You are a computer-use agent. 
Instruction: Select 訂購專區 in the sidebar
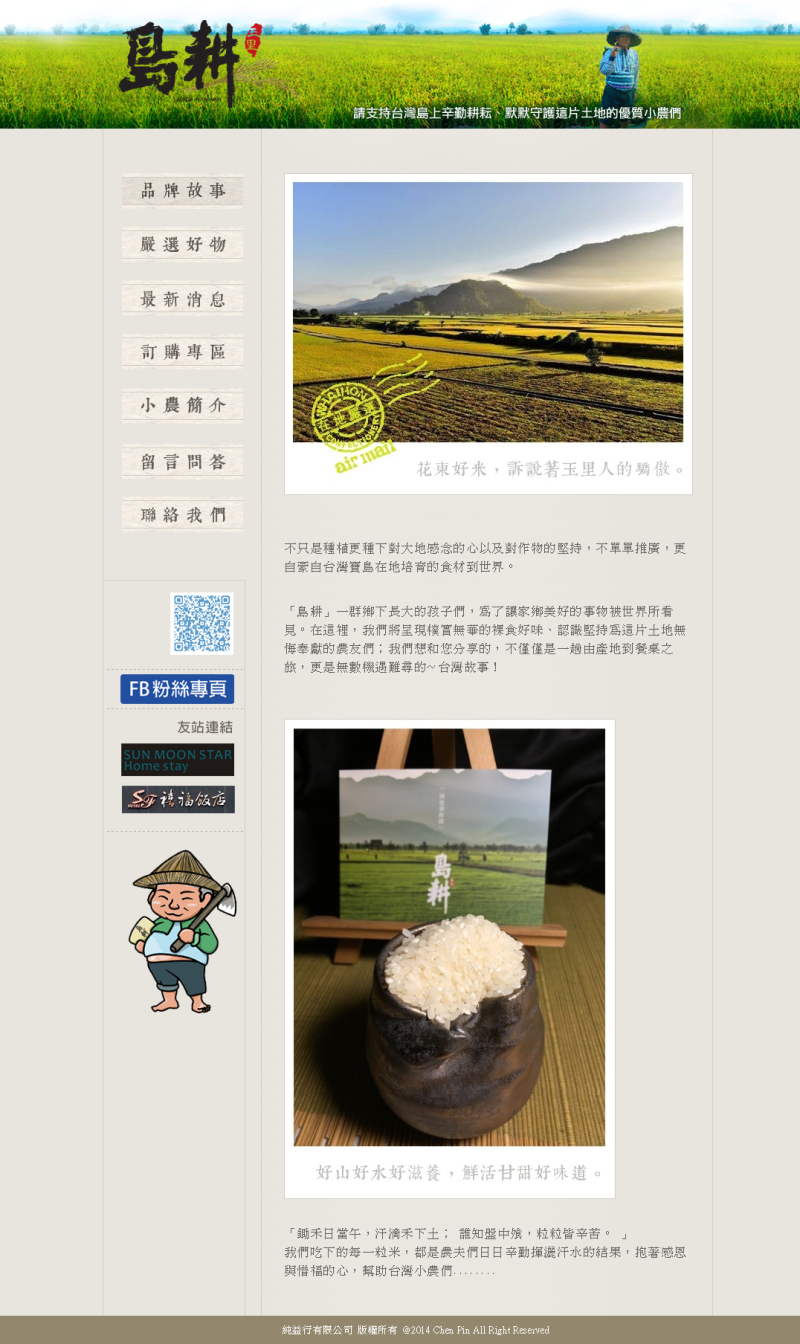click(182, 352)
